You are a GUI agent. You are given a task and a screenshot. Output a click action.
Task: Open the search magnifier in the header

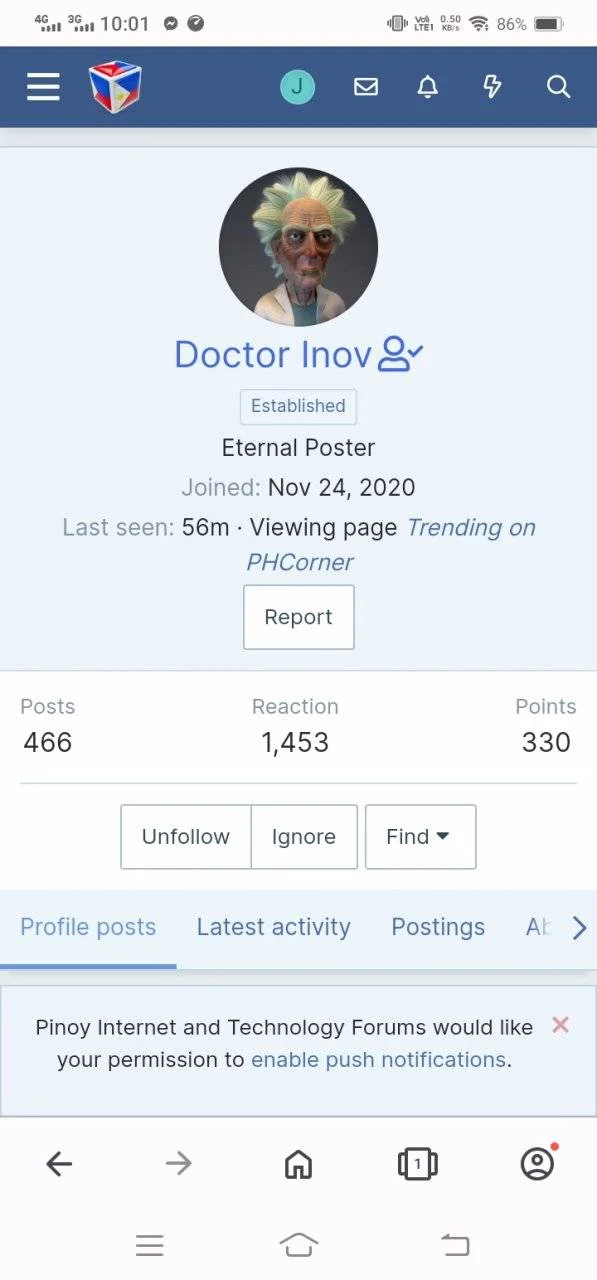pos(559,87)
